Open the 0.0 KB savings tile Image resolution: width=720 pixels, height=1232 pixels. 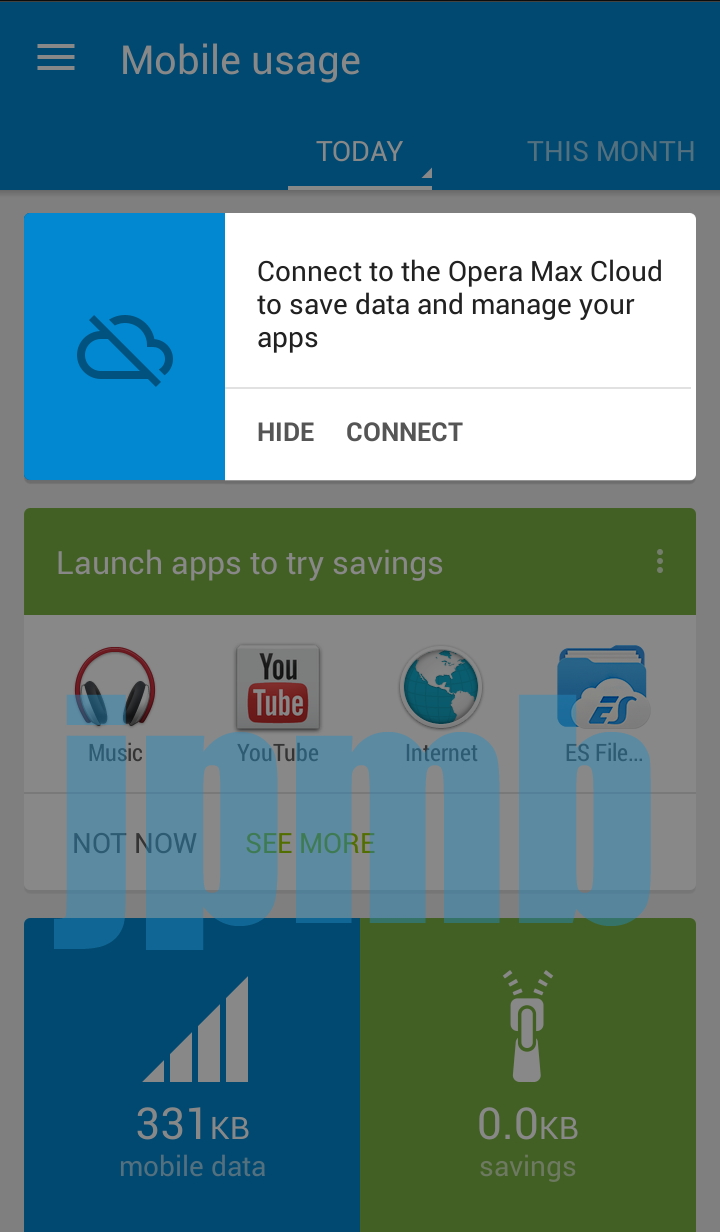point(528,1075)
